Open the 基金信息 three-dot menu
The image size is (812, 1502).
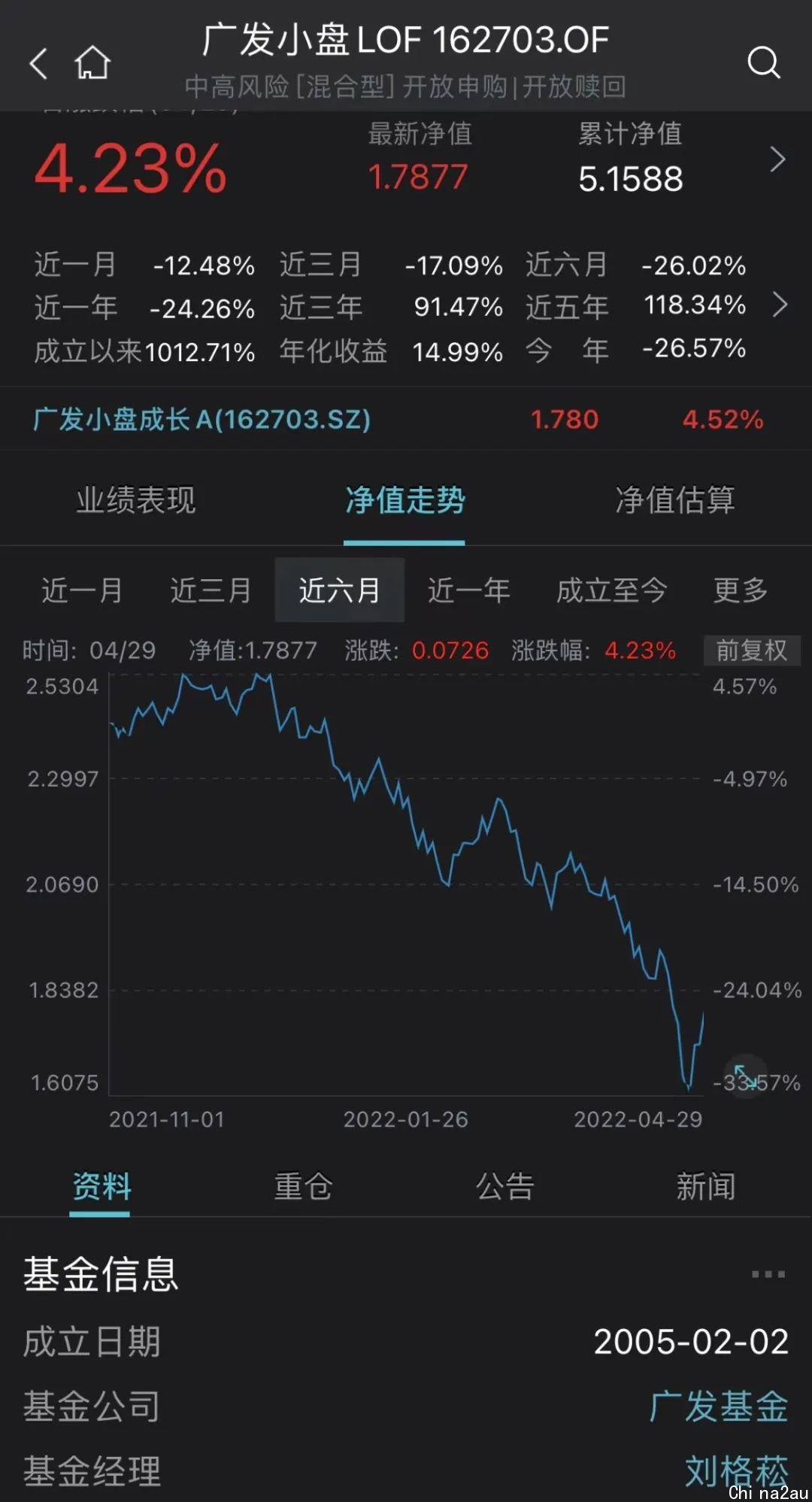pyautogui.click(x=768, y=1274)
